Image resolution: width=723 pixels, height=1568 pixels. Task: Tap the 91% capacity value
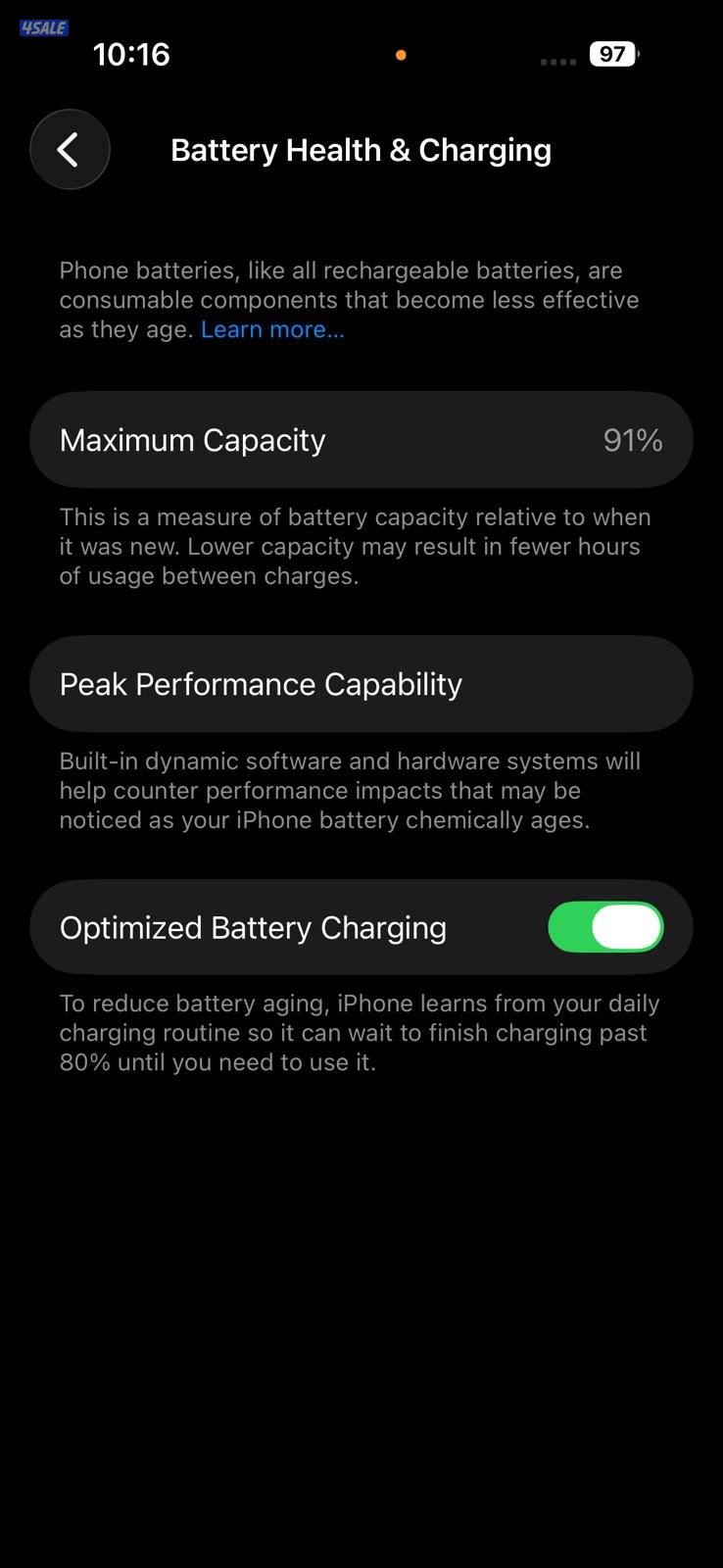[633, 439]
